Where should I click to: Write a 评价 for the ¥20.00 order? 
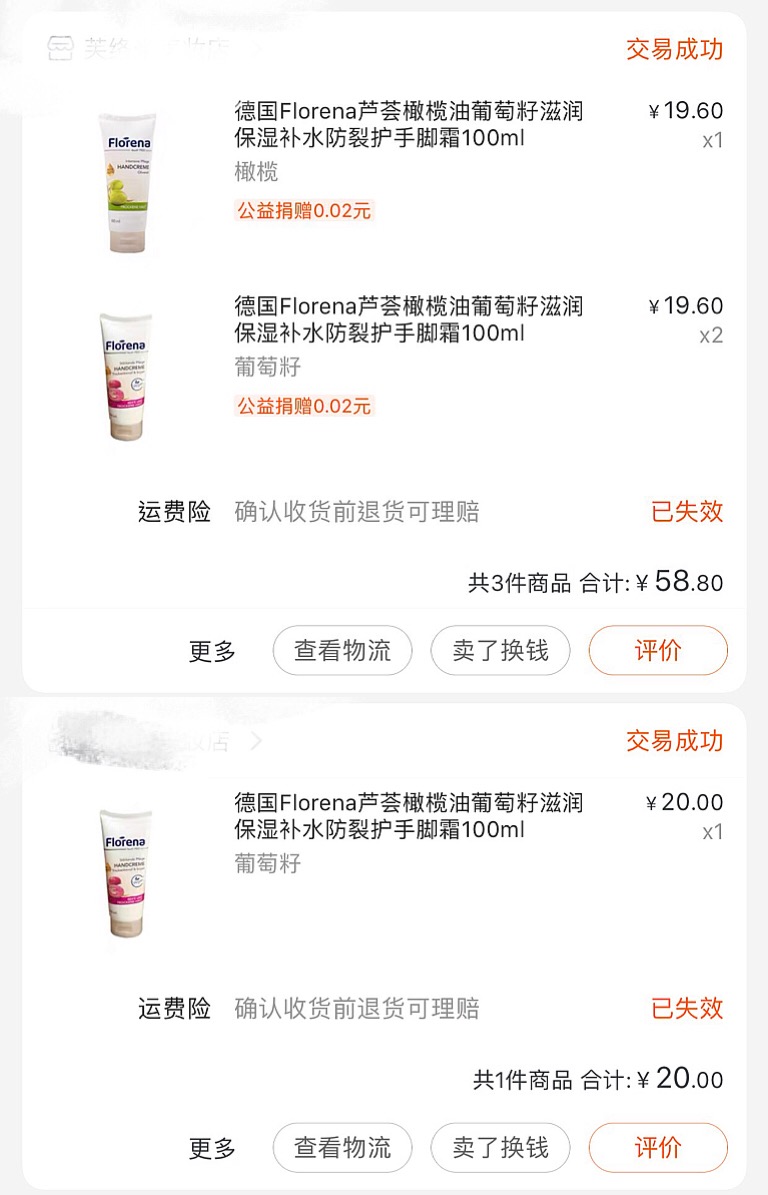658,1148
